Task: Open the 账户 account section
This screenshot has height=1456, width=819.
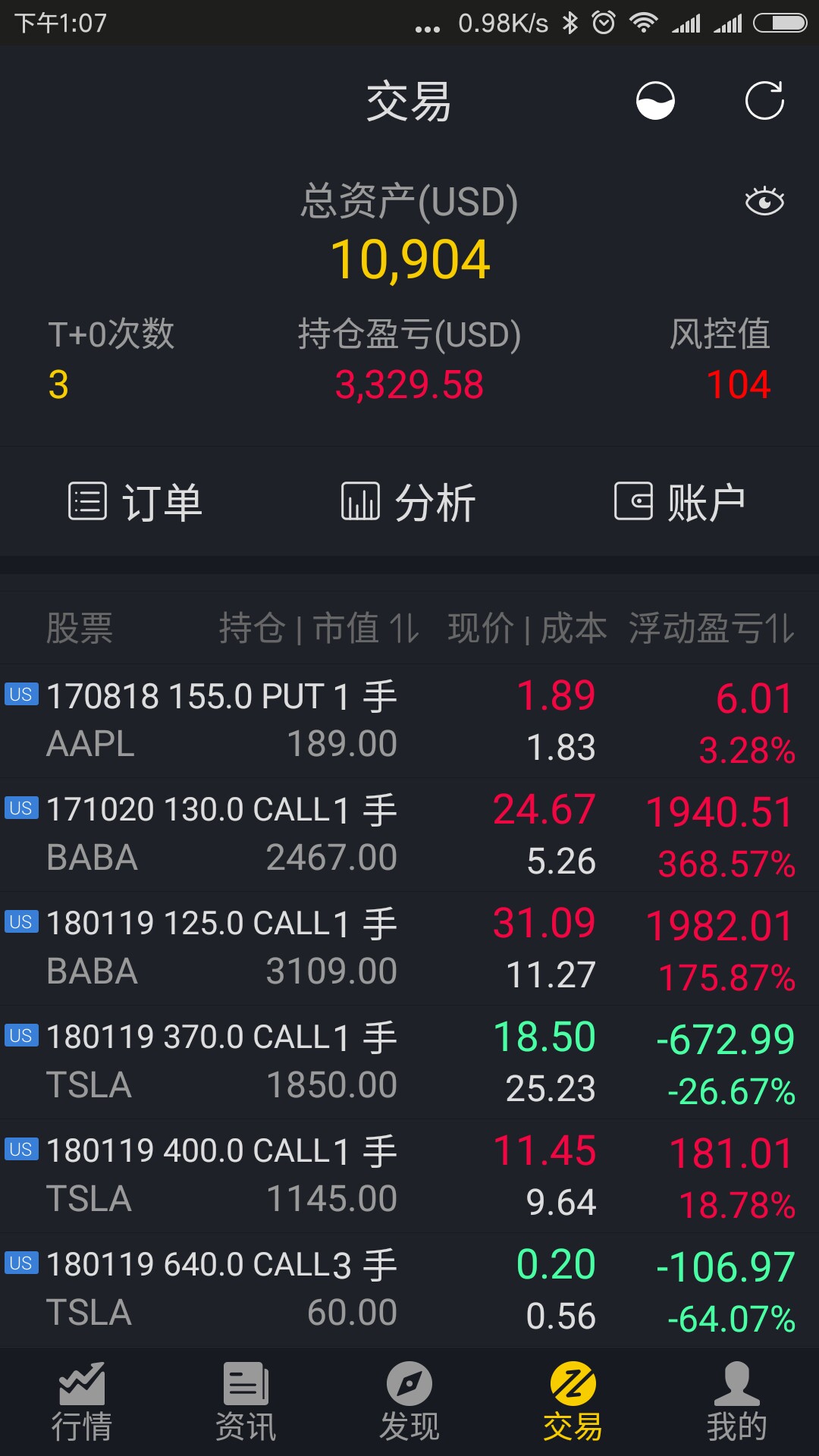Action: [680, 501]
